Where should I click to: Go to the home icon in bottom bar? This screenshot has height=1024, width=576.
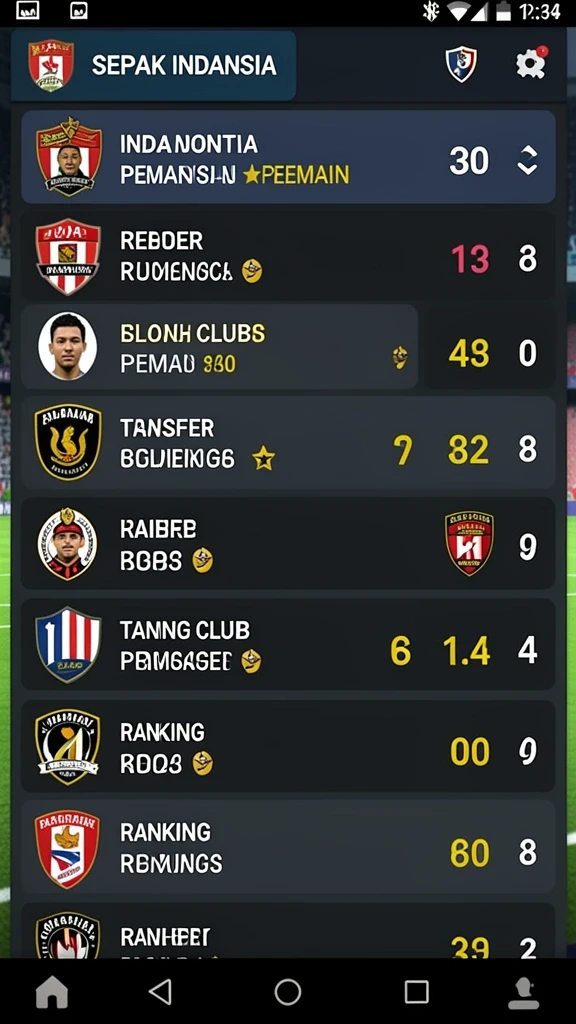(x=52, y=992)
